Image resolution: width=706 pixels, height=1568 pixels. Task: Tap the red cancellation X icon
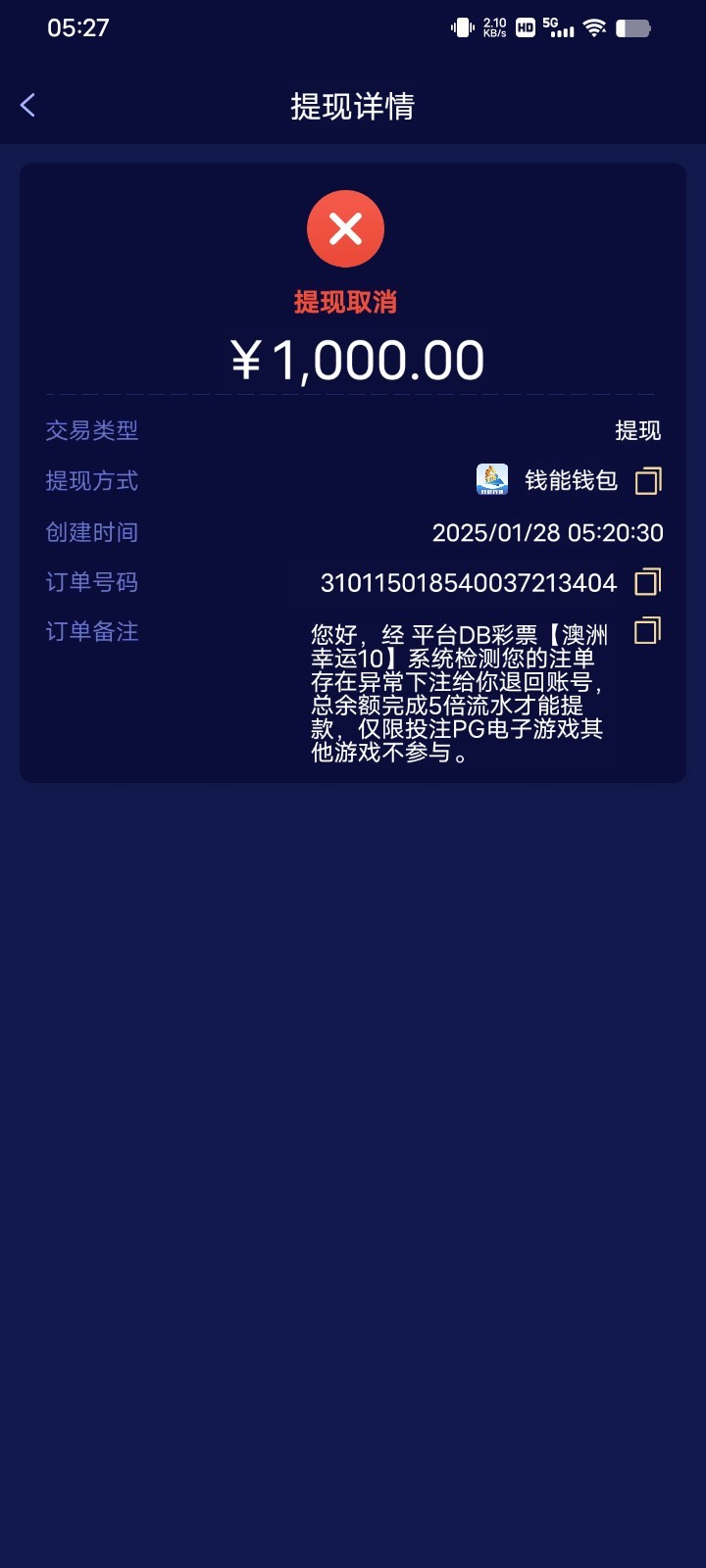[345, 228]
